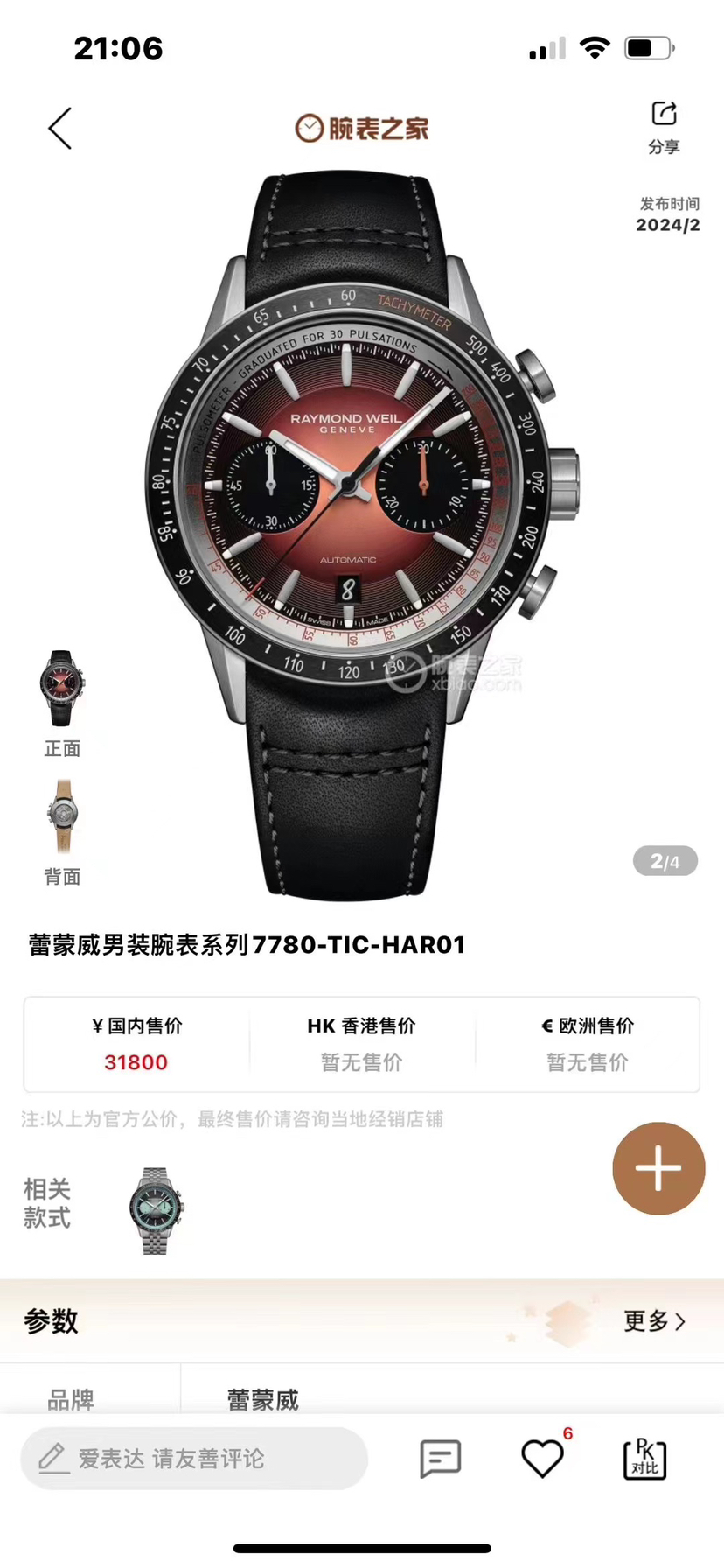Like this watch with heart icon
This screenshot has width=724, height=1568.
542,1459
